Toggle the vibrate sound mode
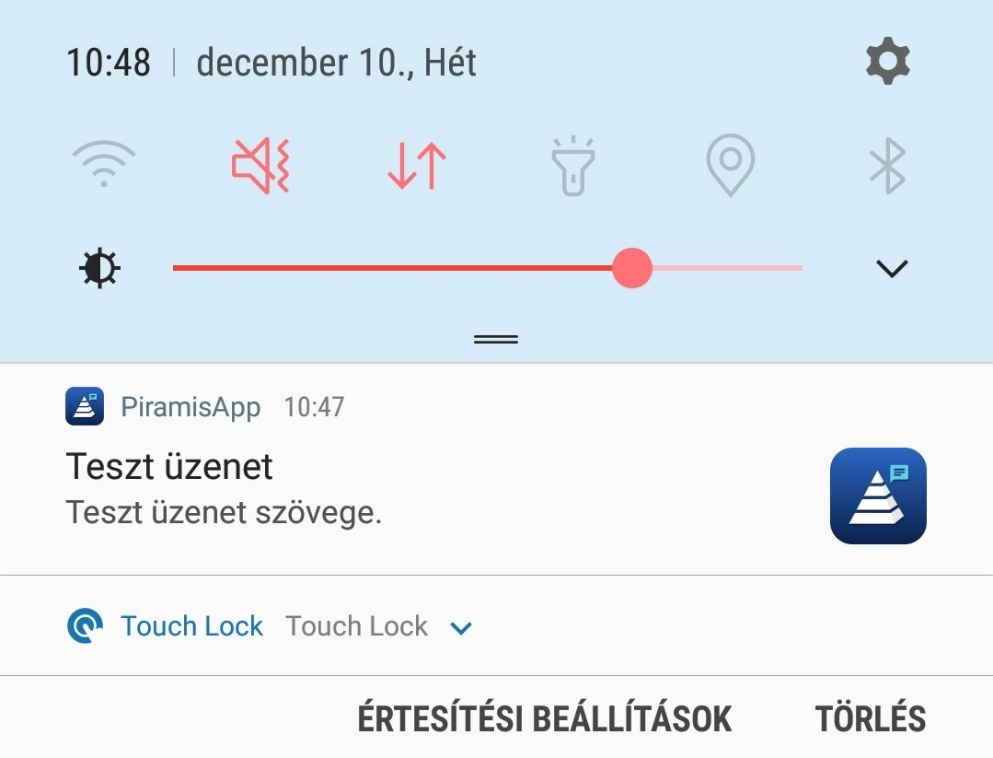Screen dimensions: 993x758 click(x=260, y=165)
